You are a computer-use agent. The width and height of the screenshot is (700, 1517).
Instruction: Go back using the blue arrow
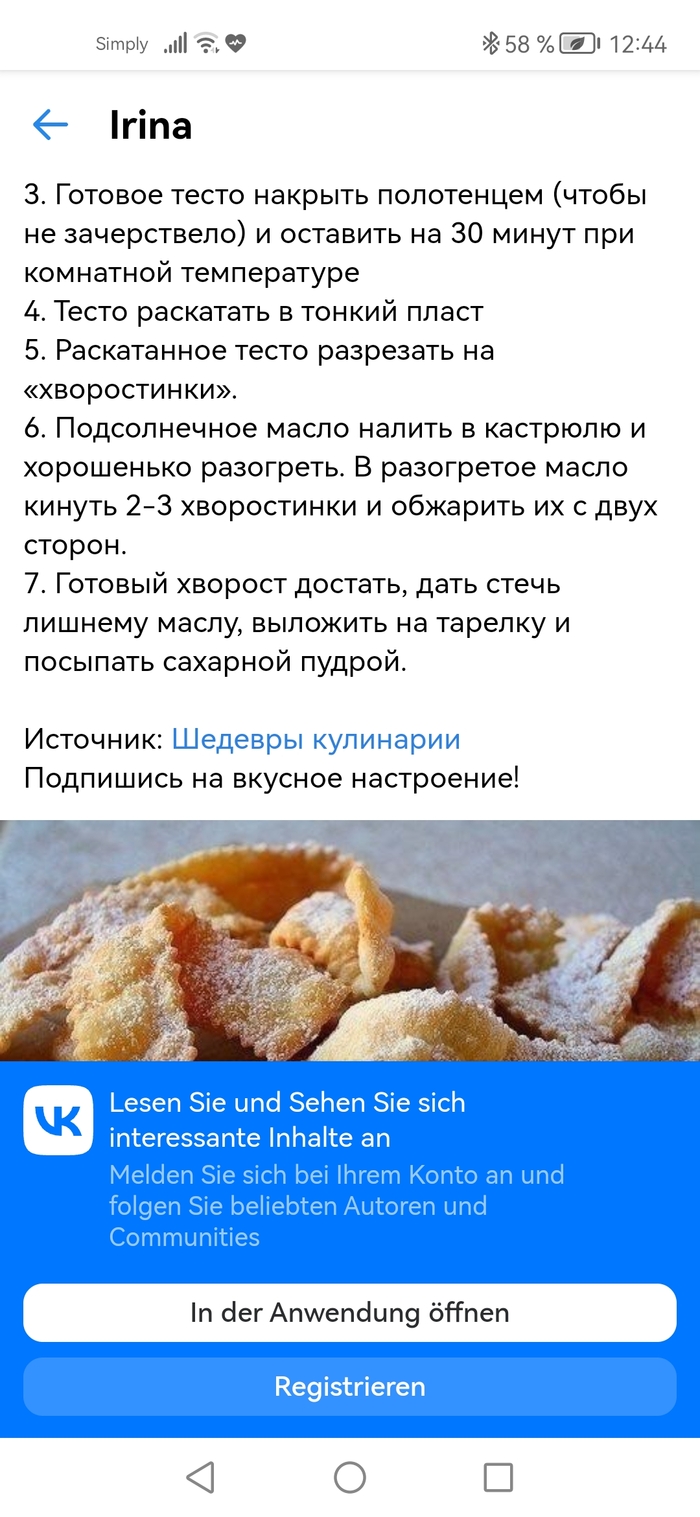tap(50, 125)
